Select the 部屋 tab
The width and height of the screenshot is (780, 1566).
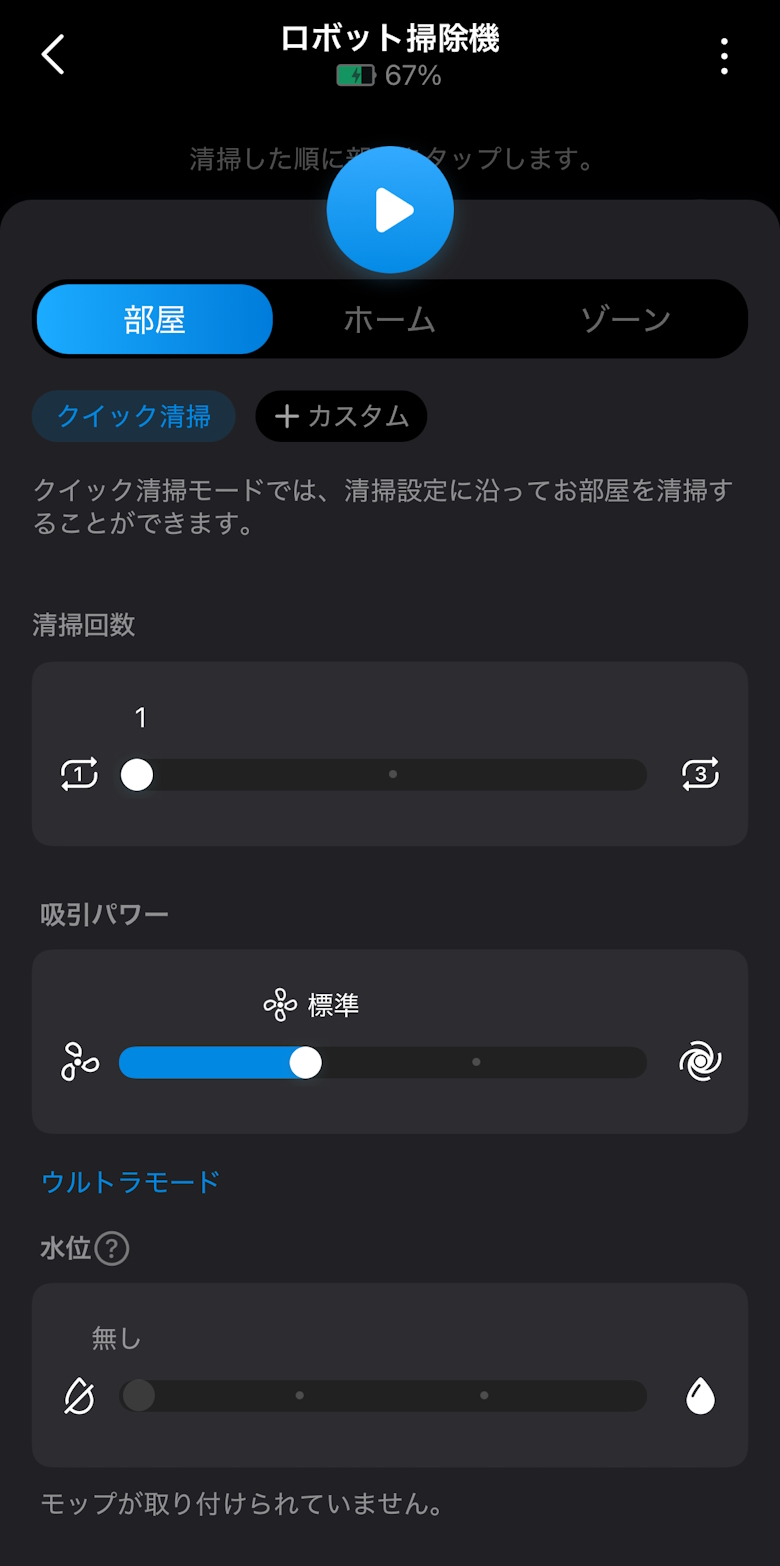tap(154, 320)
